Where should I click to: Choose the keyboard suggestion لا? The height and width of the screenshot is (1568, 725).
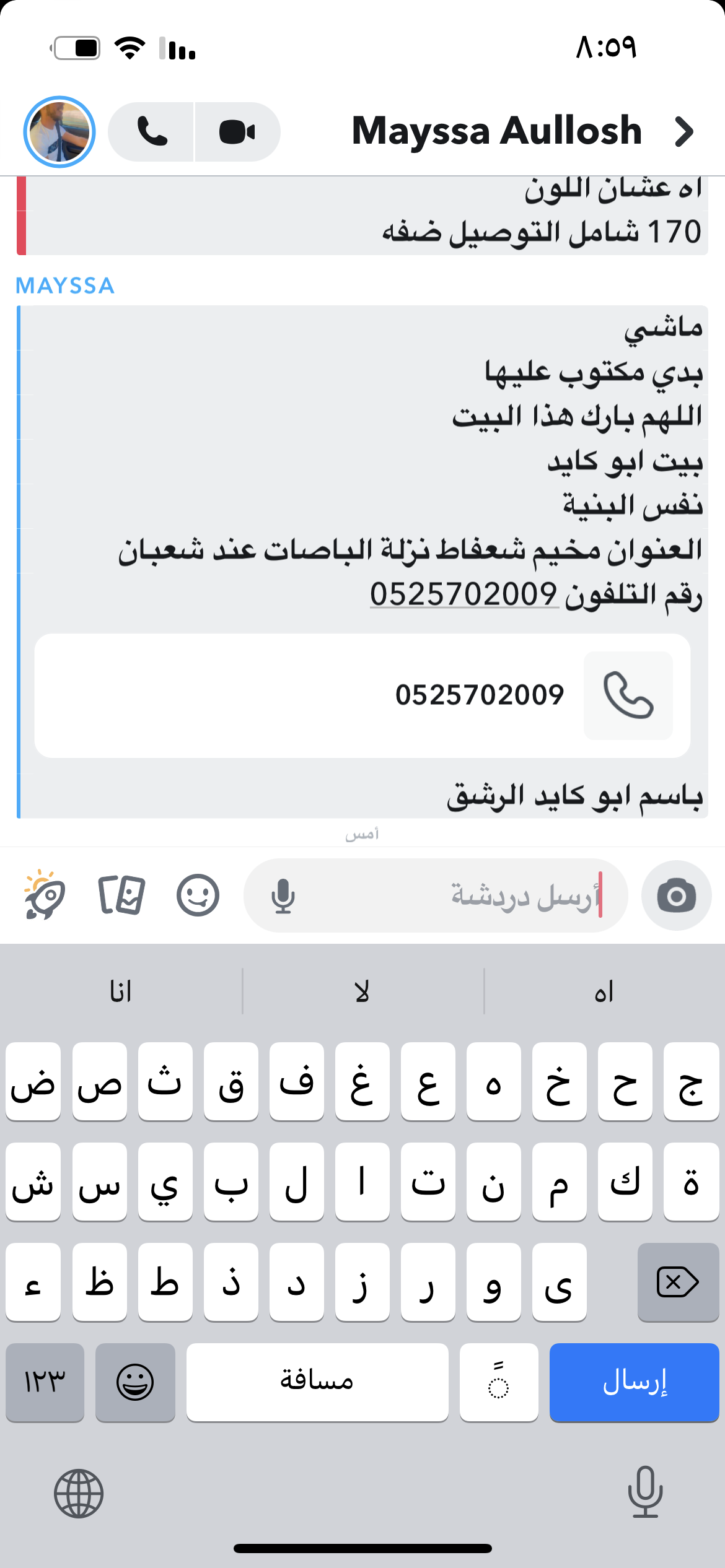[x=362, y=992]
